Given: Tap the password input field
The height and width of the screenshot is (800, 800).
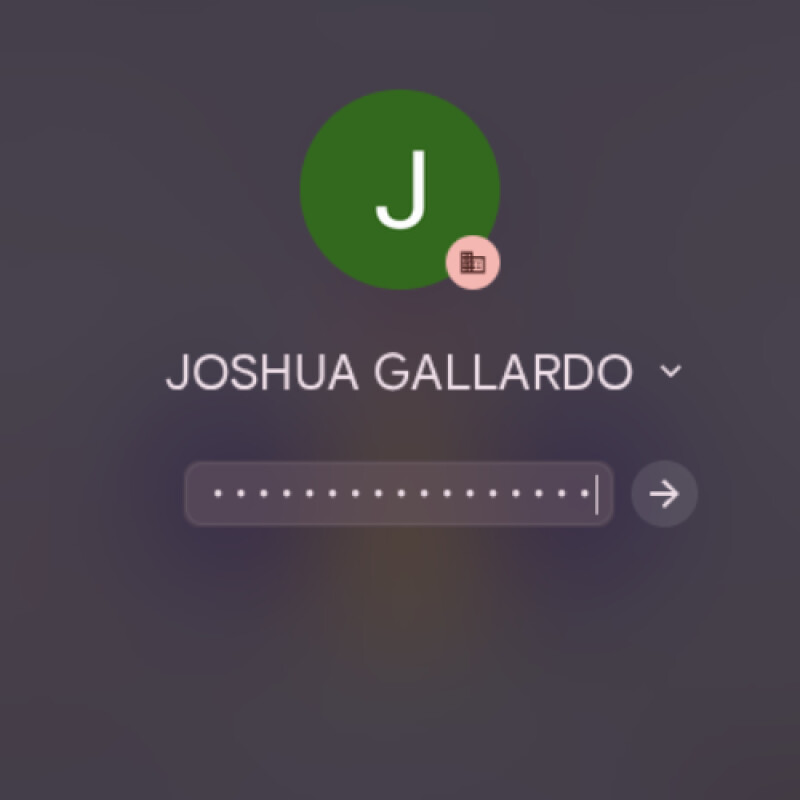Looking at the screenshot, I should coord(398,494).
